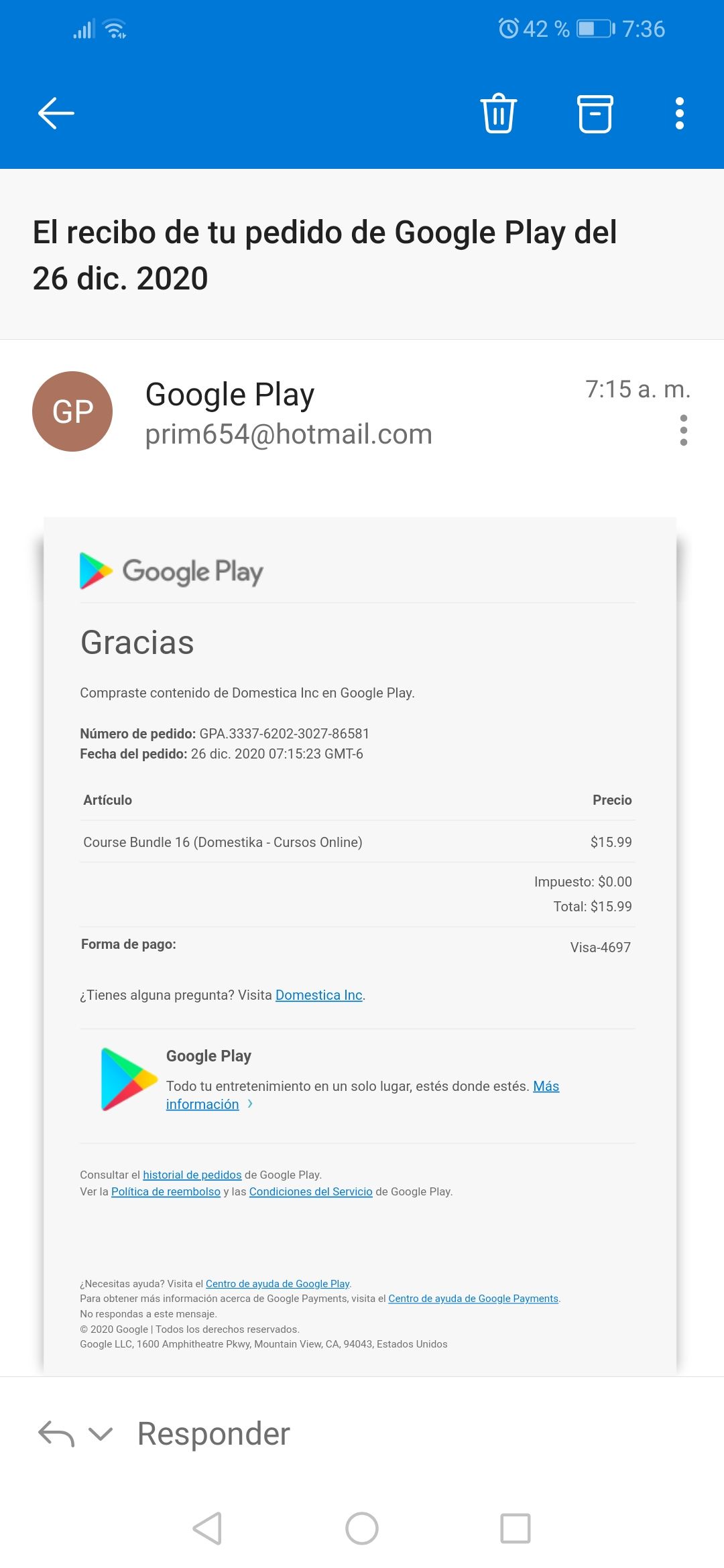This screenshot has height=1568, width=724.
Task: Visit Centro de ayuda de Google Play
Action: [x=278, y=1284]
